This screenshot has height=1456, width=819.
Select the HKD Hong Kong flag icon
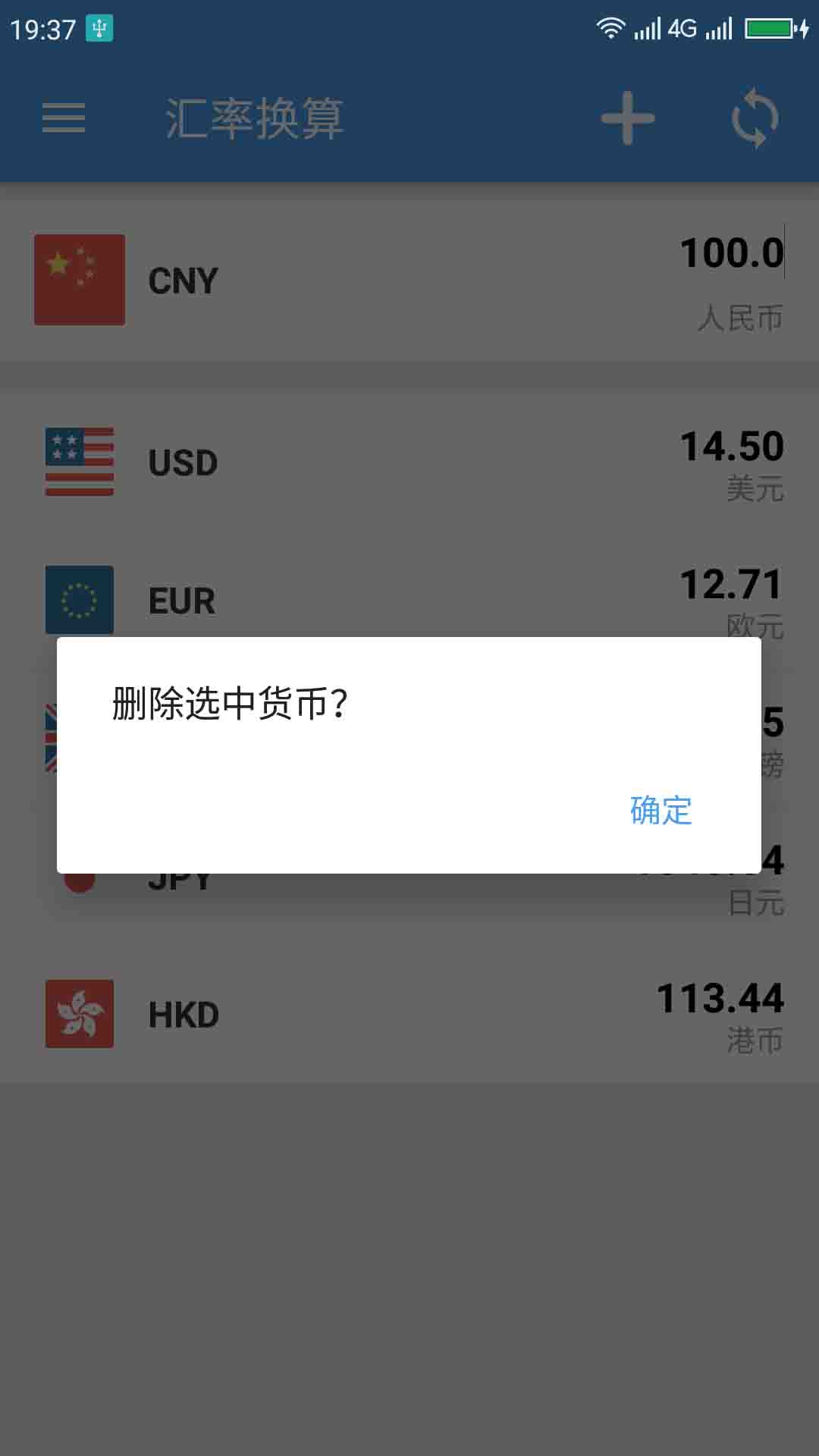pos(79,1014)
